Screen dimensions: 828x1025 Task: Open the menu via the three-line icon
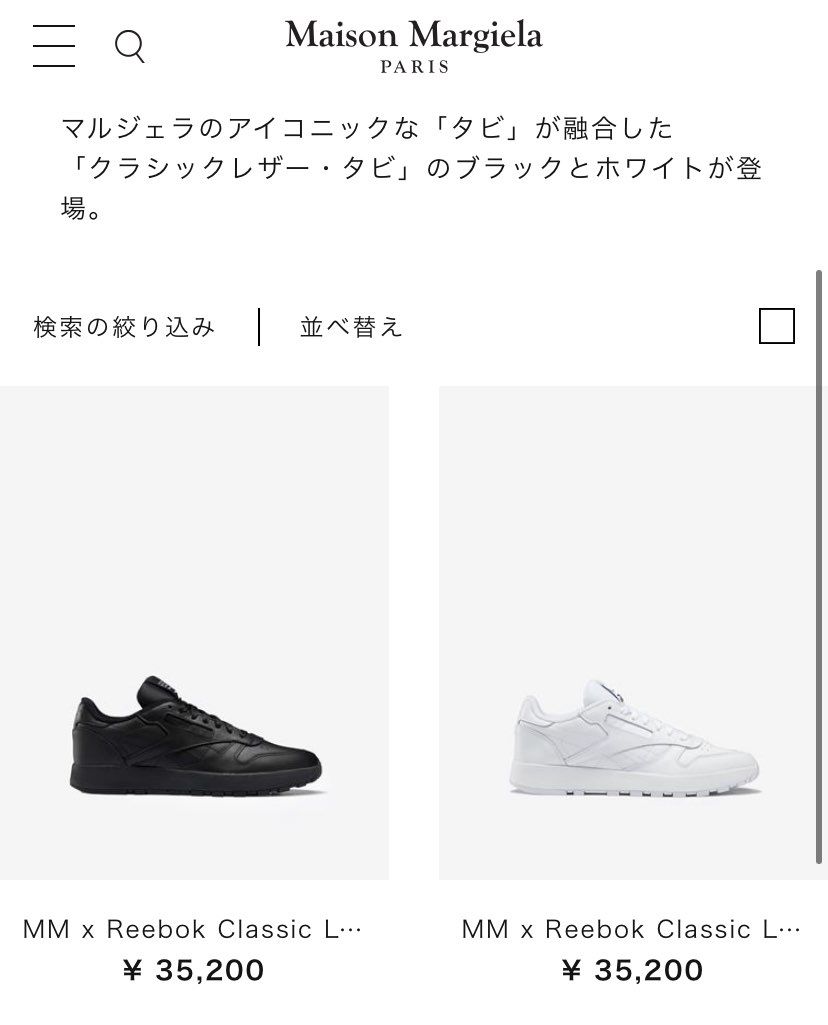[x=55, y=46]
